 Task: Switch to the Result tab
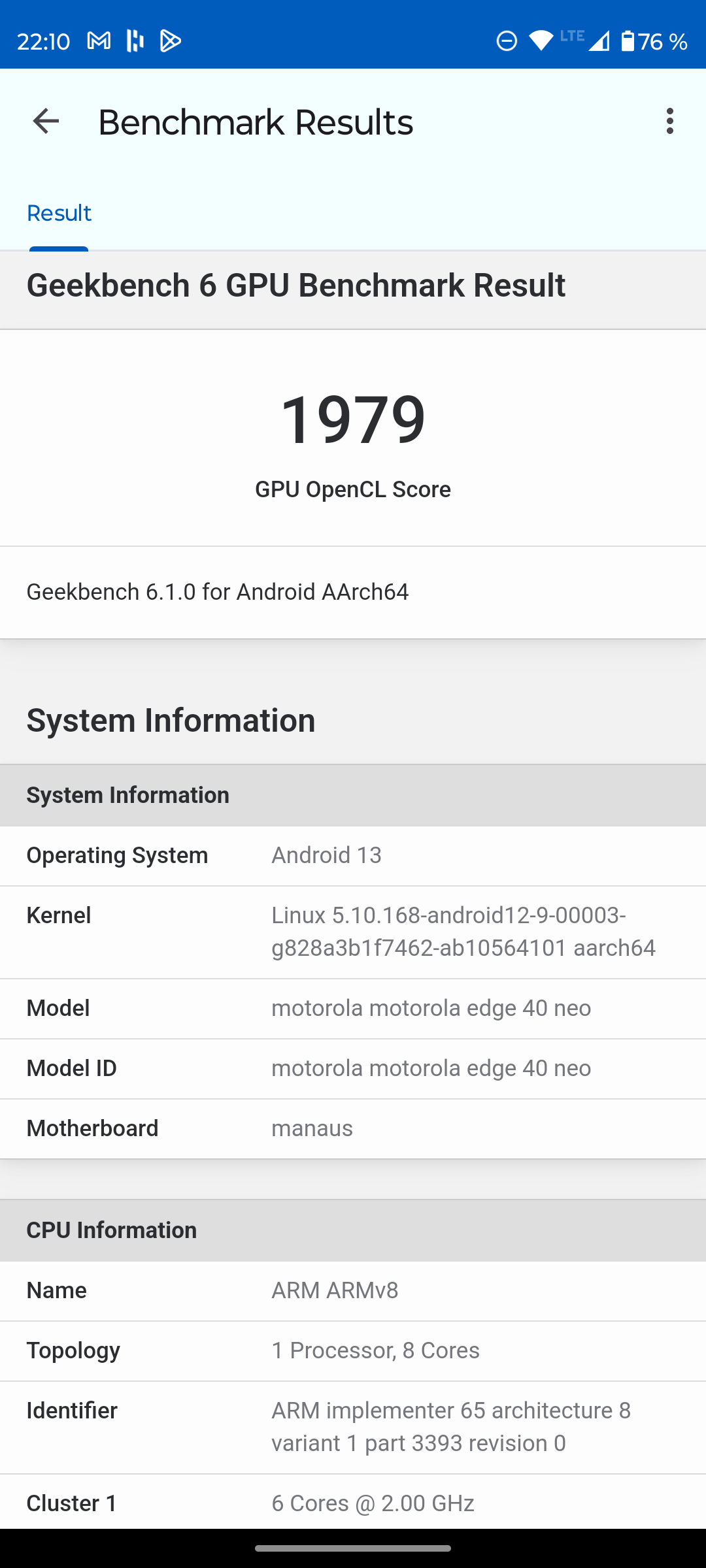pyautogui.click(x=58, y=212)
